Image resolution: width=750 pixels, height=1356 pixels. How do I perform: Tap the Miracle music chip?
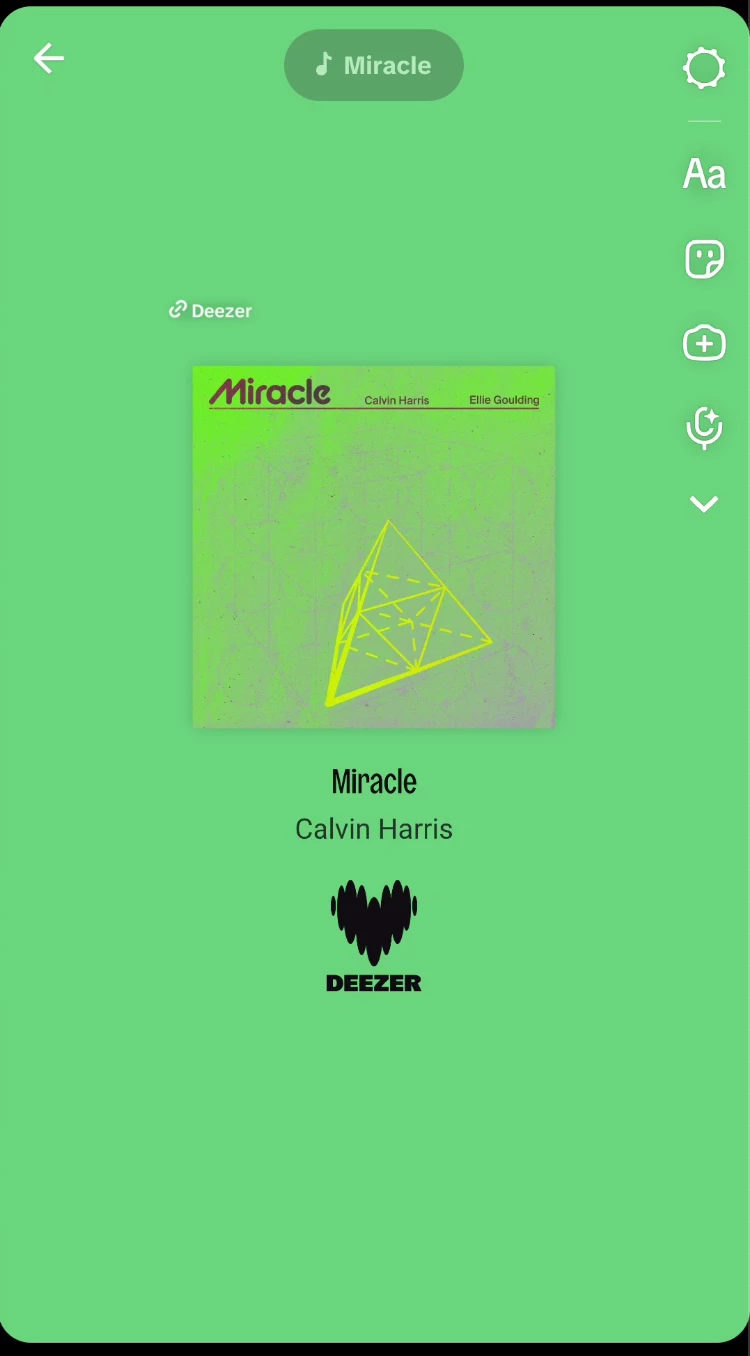click(374, 65)
